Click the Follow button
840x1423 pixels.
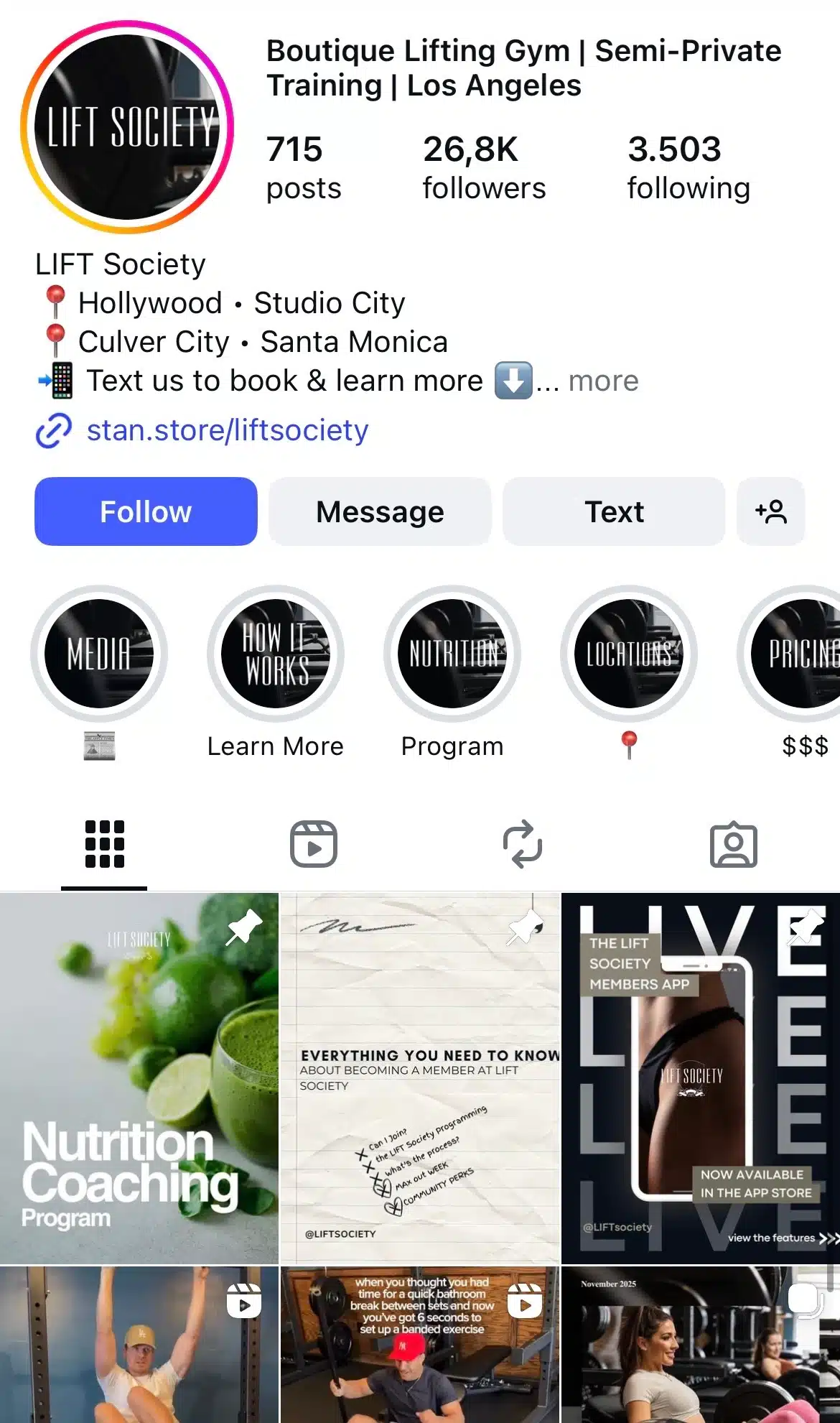(145, 511)
